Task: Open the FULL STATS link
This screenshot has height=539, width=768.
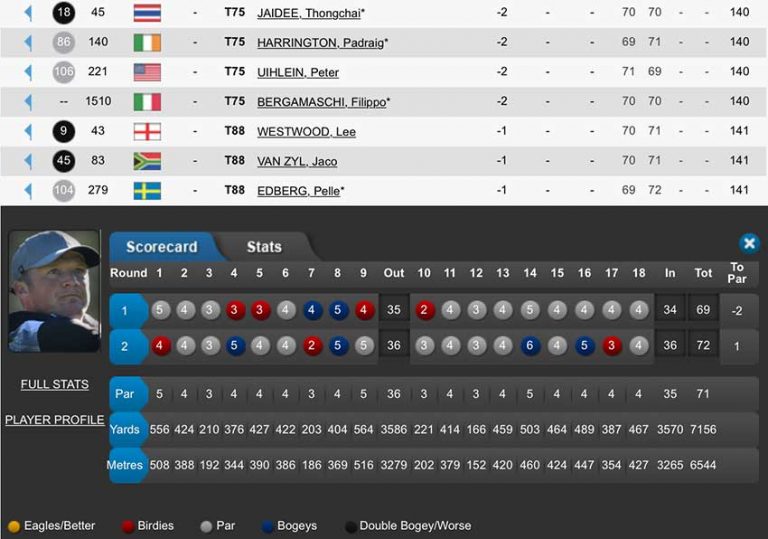Action: click(x=54, y=384)
